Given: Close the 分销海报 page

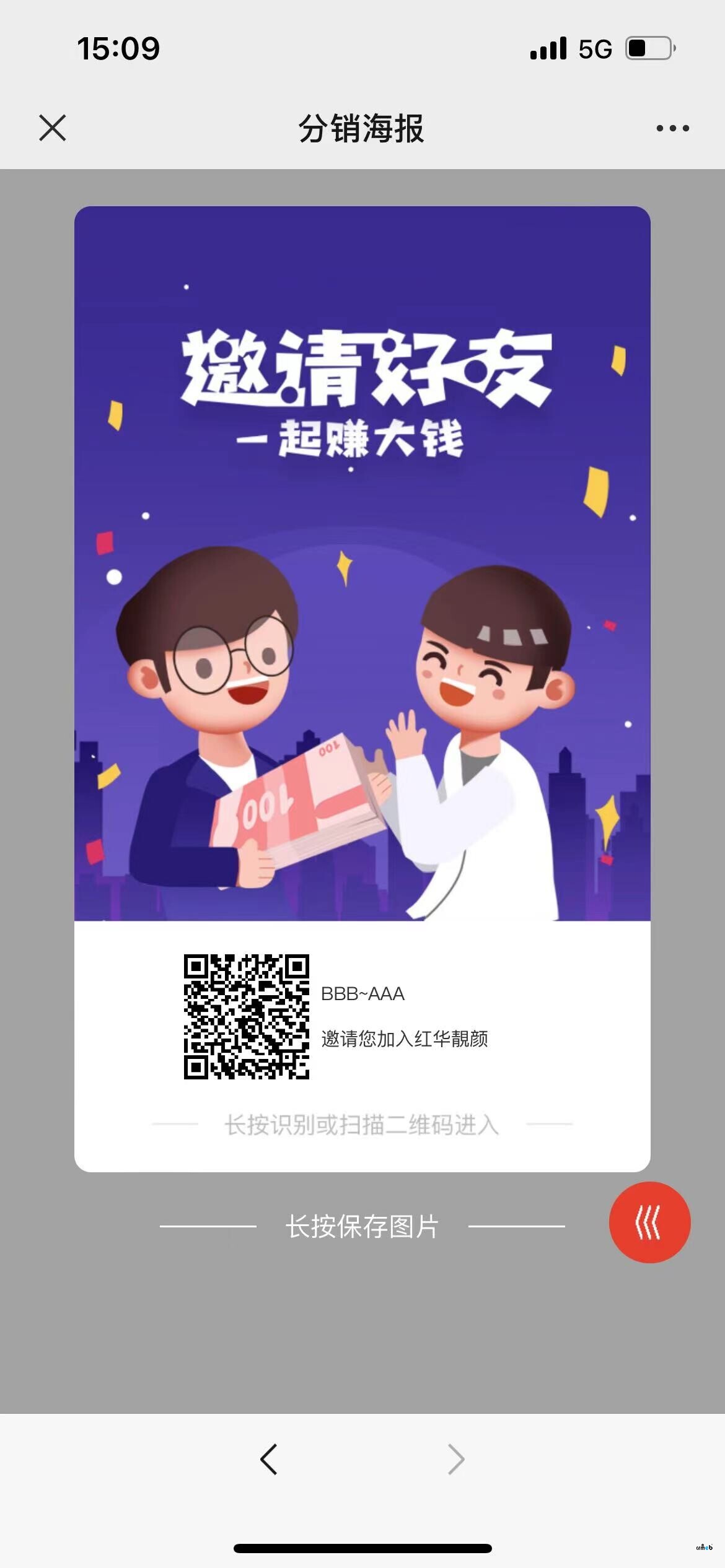Looking at the screenshot, I should click(53, 128).
